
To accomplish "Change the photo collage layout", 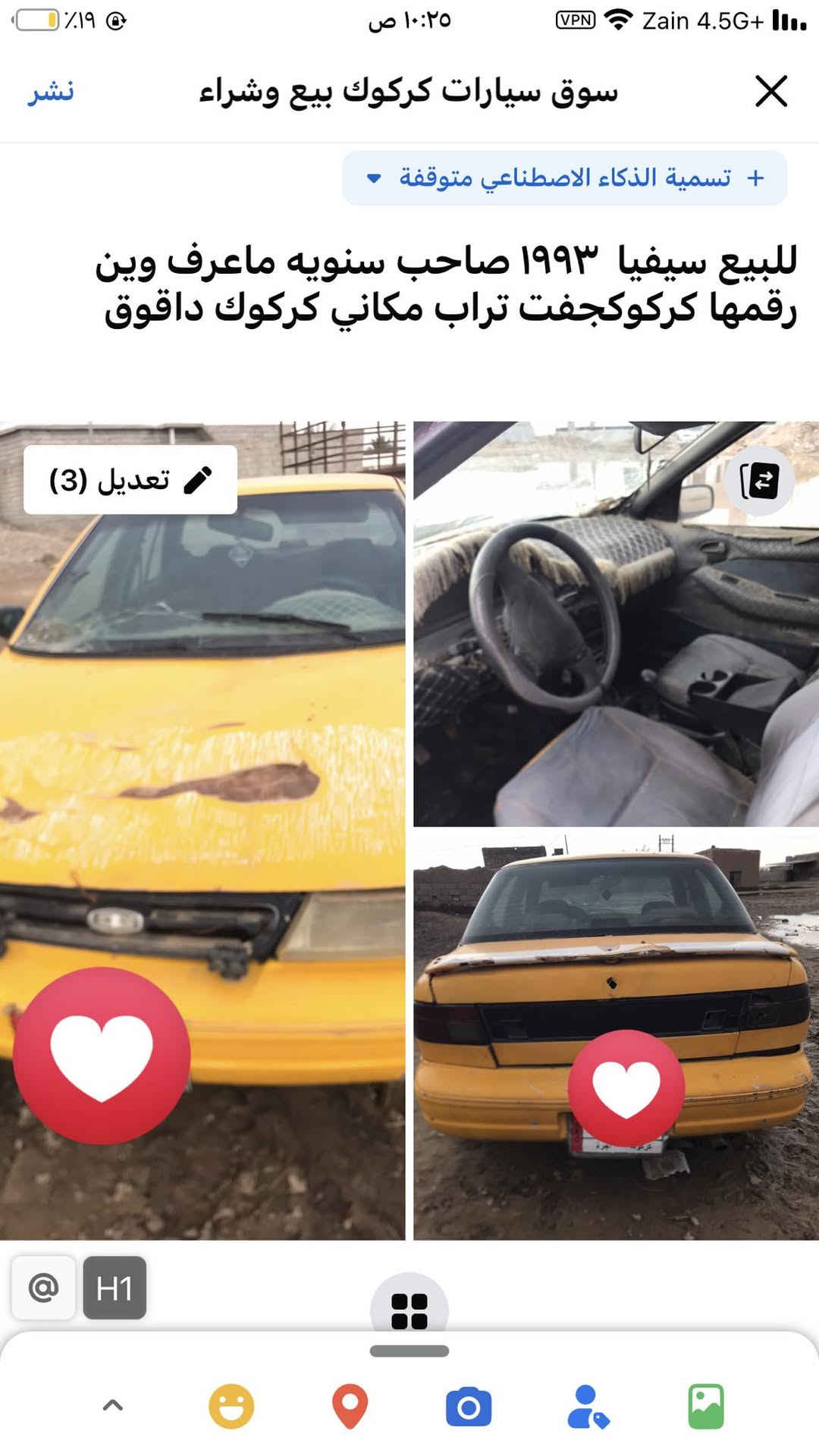I will (x=759, y=481).
